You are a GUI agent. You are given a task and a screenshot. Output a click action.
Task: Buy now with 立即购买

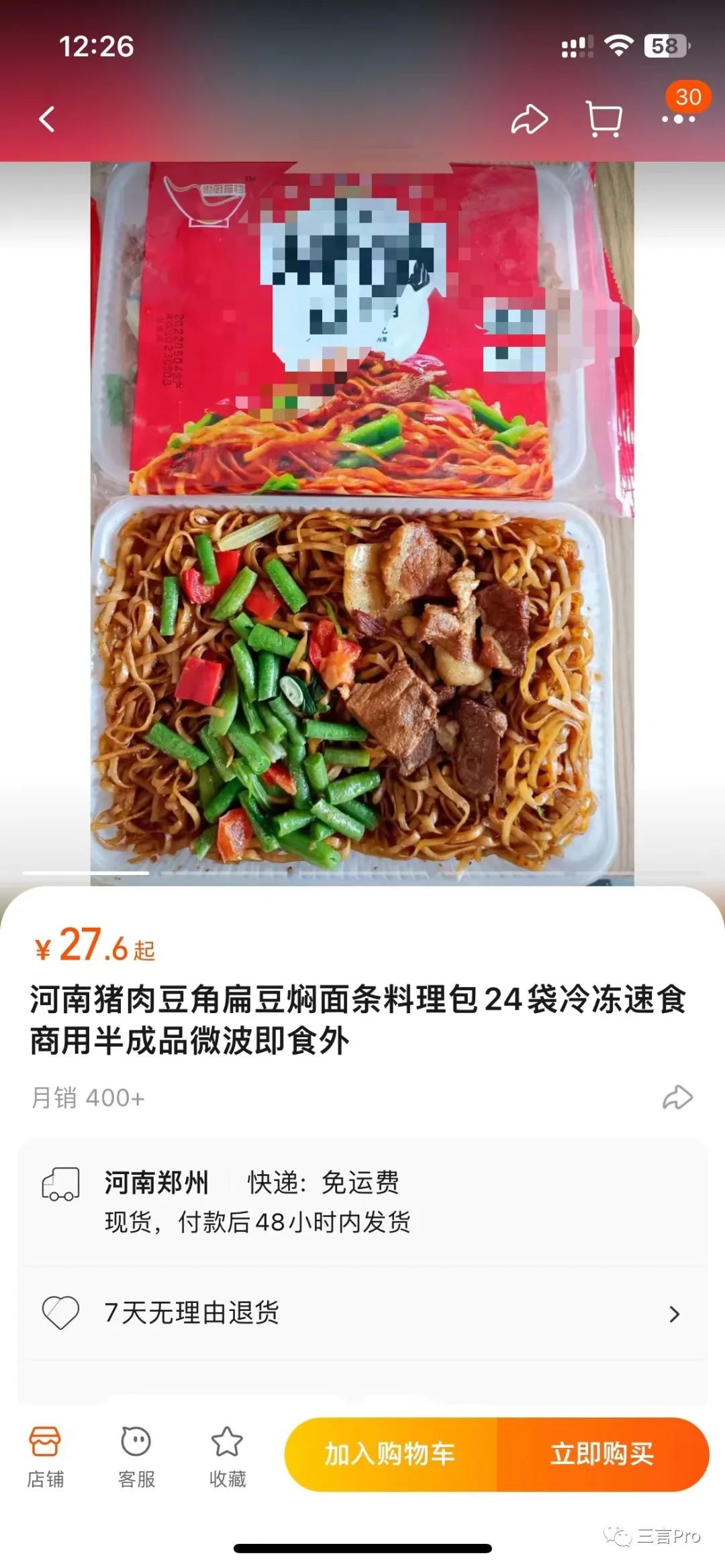pyautogui.click(x=602, y=1454)
